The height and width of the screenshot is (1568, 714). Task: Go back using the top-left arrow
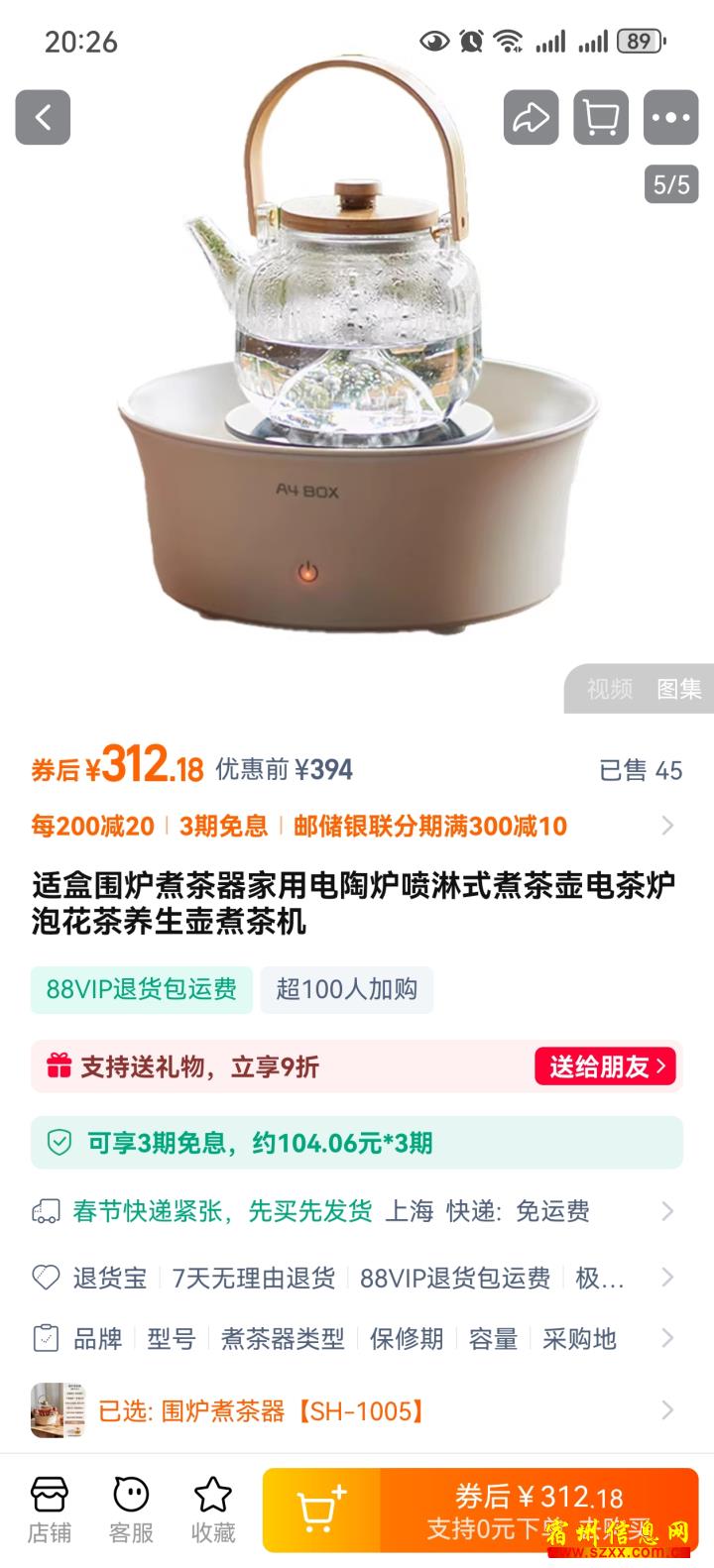(43, 118)
